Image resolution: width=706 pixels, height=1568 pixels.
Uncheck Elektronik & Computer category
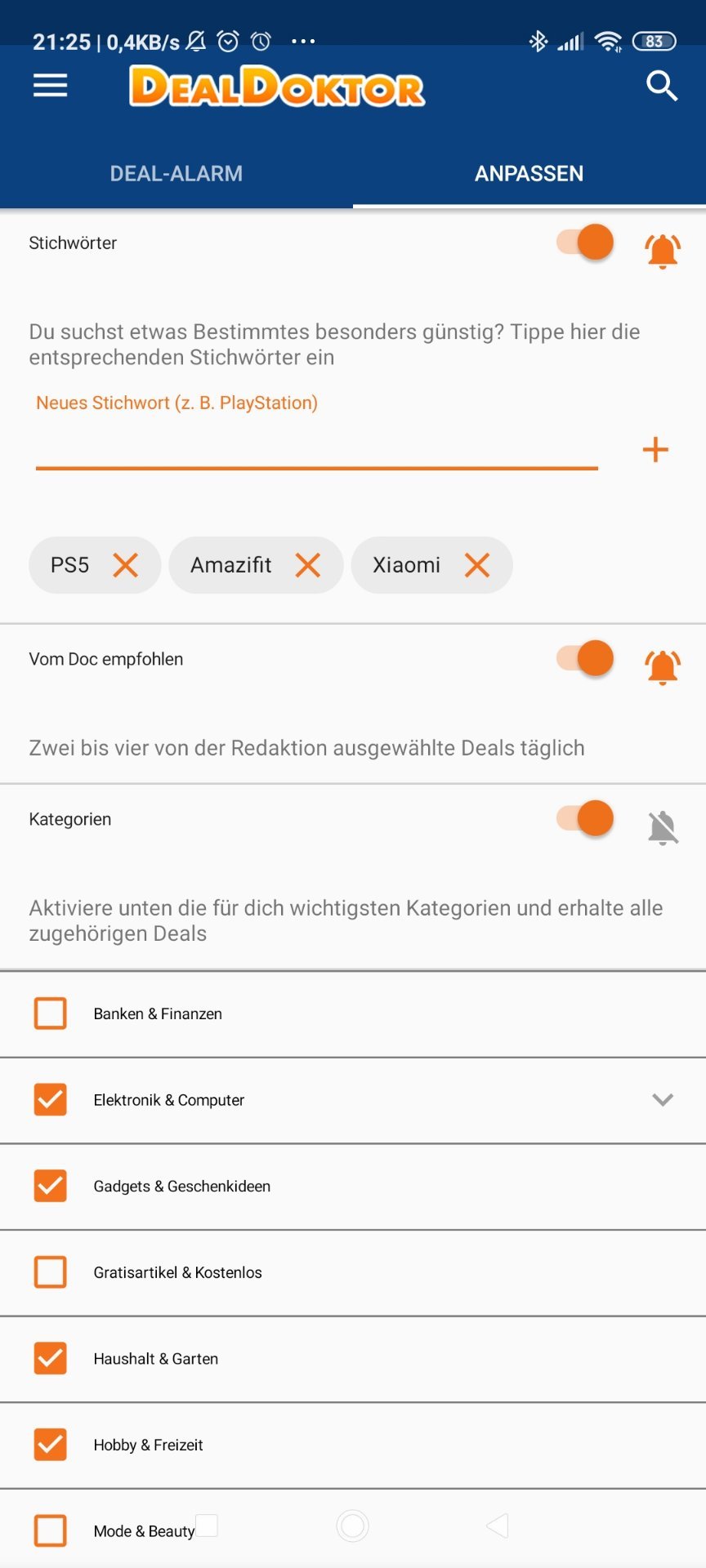pos(51,1100)
